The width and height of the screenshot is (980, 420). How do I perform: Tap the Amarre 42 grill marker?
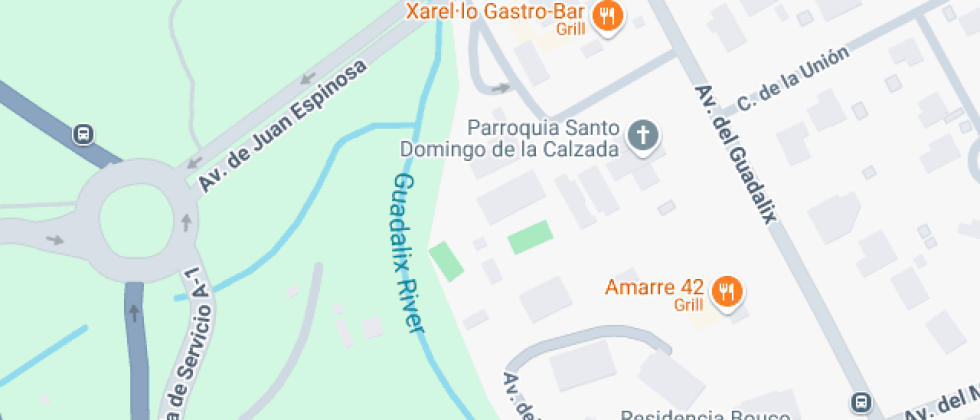click(727, 292)
